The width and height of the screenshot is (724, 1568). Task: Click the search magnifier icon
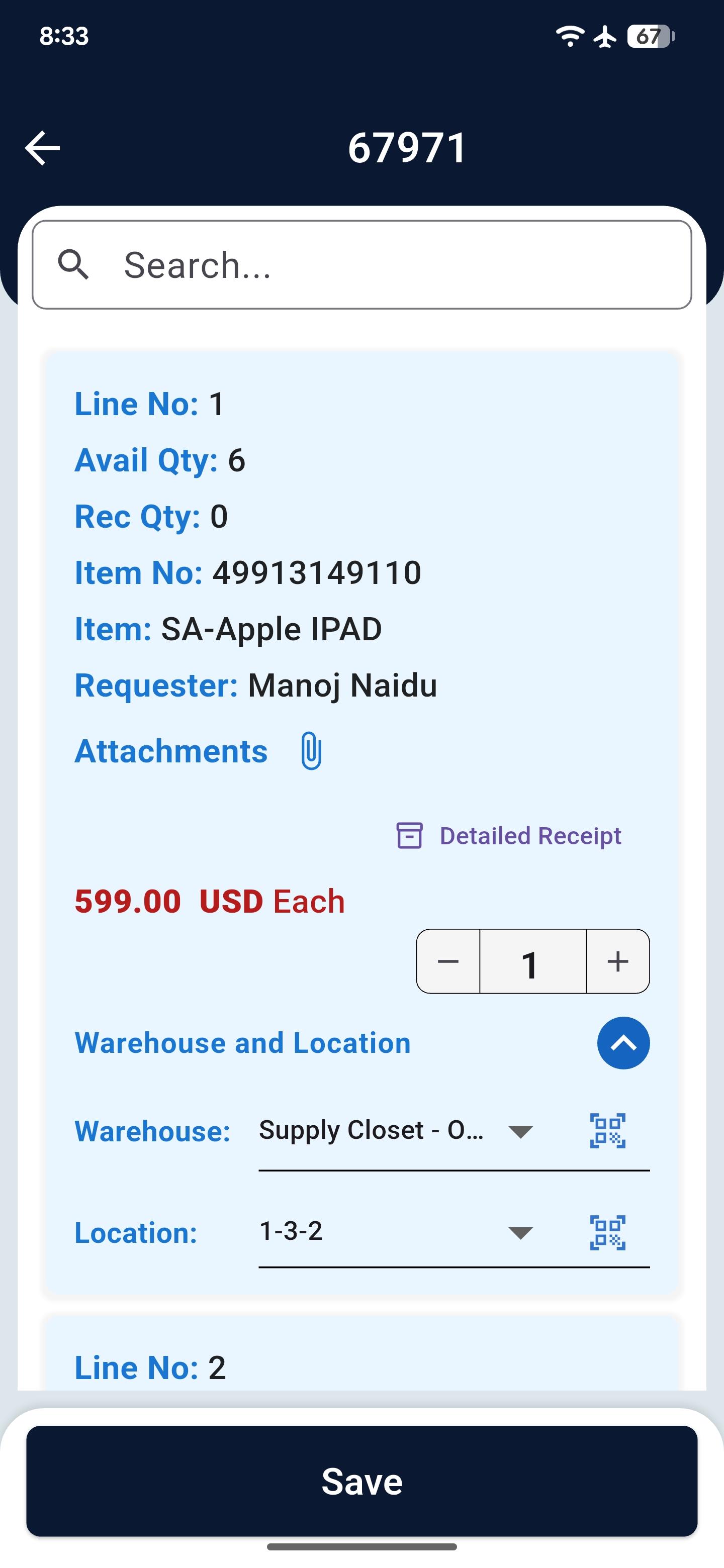click(75, 265)
